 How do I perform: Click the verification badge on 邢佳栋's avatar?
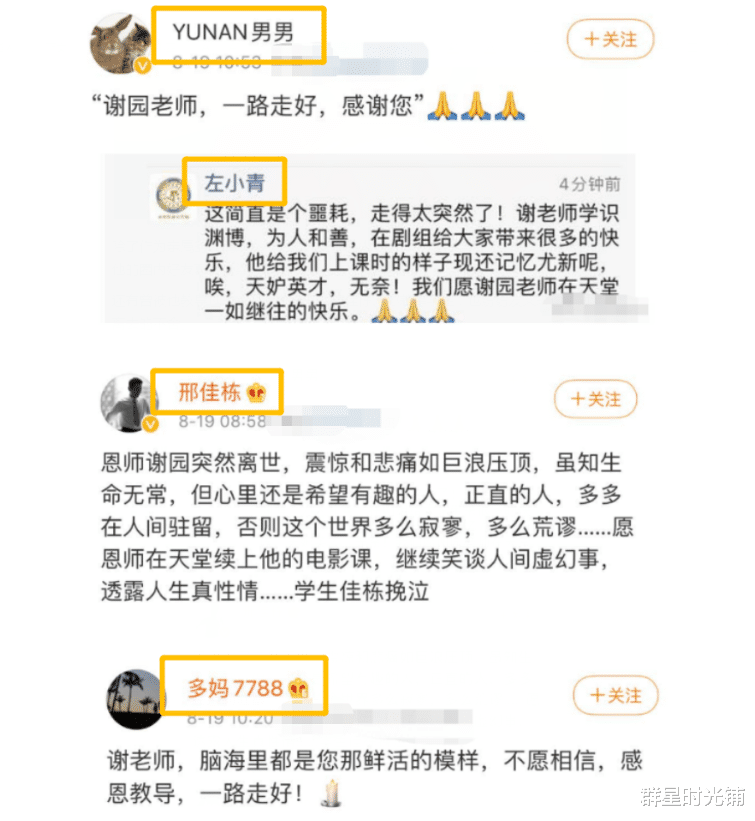click(152, 423)
